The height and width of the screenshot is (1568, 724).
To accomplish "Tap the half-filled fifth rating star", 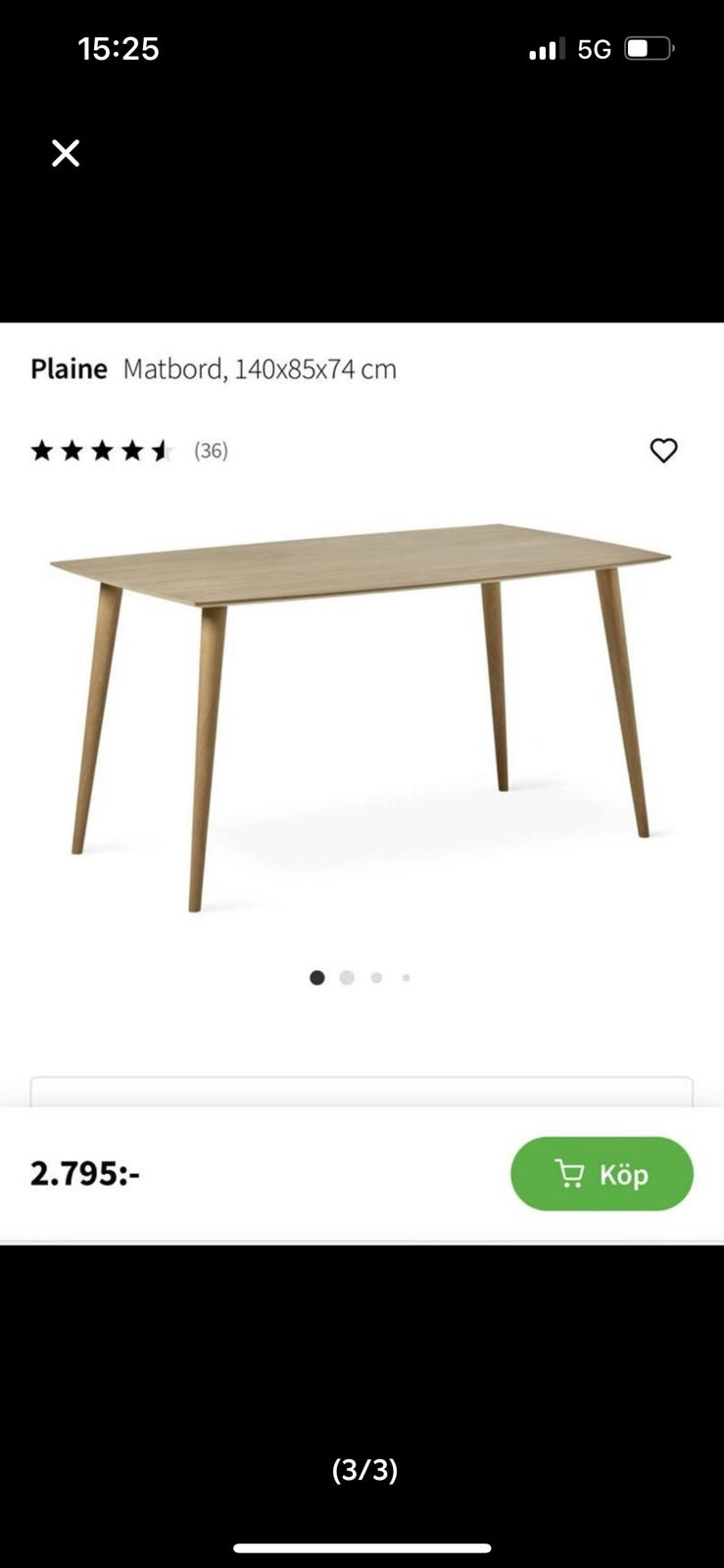I will 162,450.
